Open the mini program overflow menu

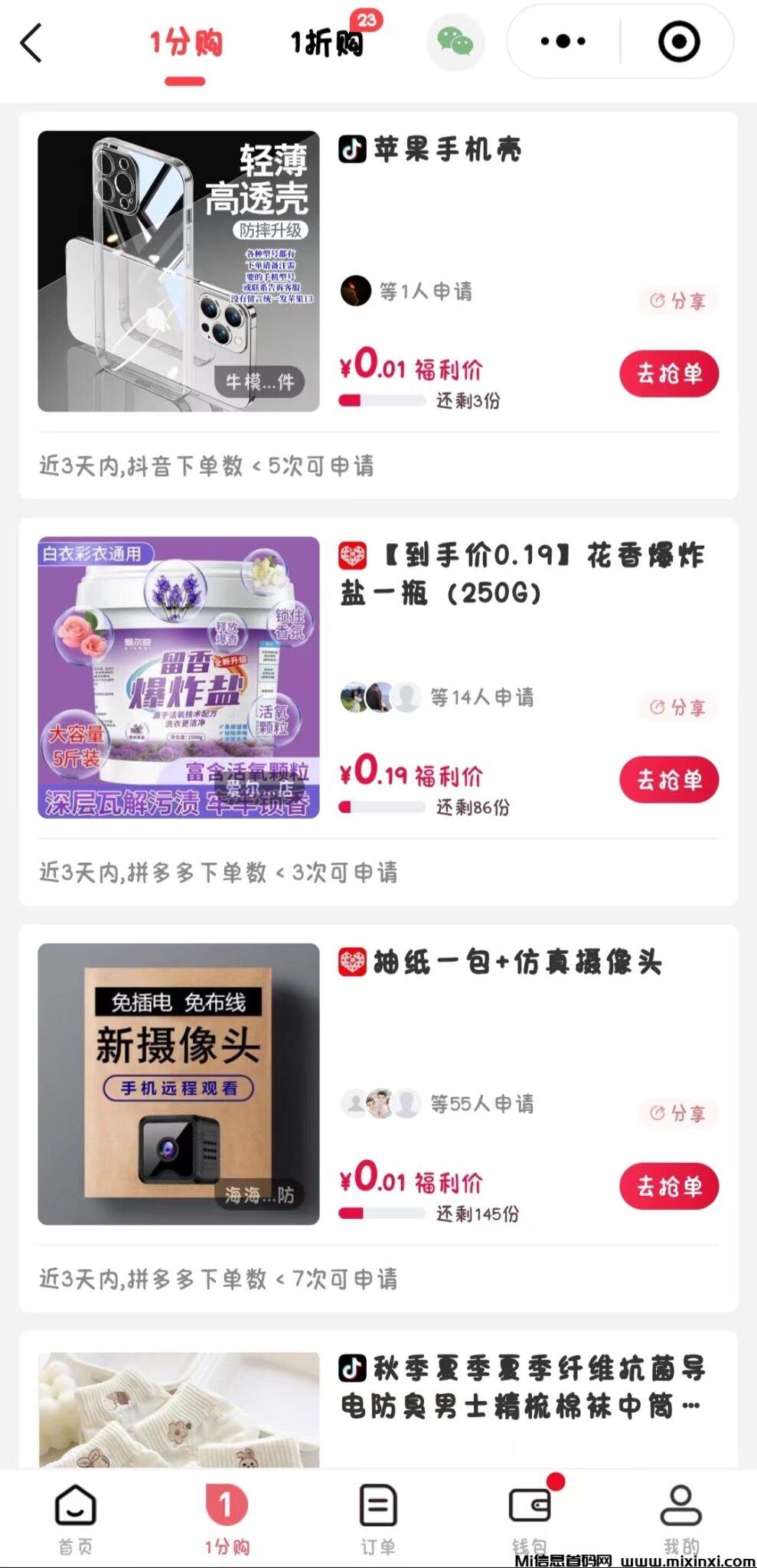[x=563, y=41]
